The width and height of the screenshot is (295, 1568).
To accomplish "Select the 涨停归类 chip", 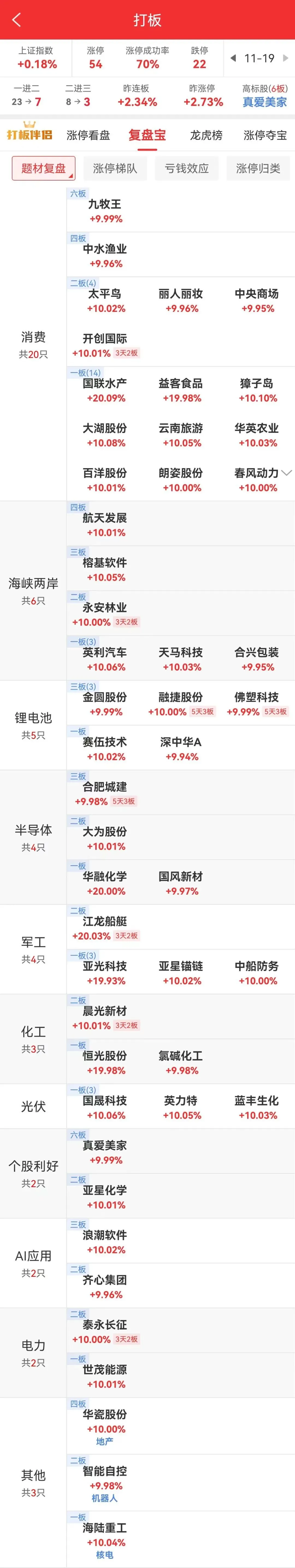I will pyautogui.click(x=258, y=169).
